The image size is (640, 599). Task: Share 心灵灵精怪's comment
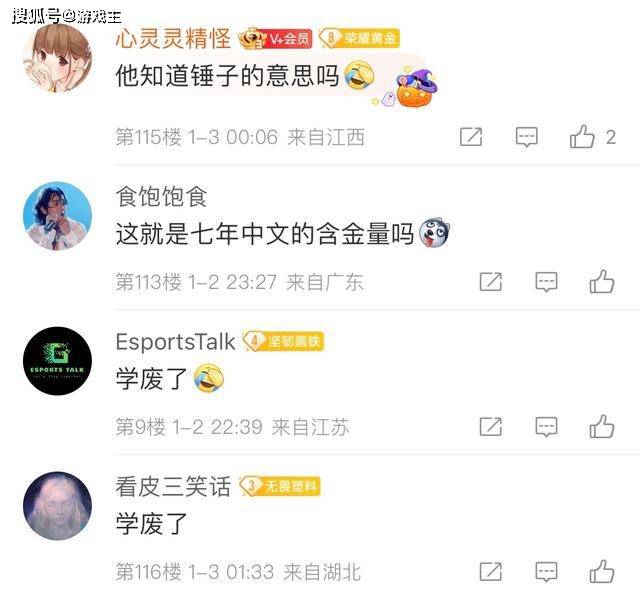[x=471, y=138]
